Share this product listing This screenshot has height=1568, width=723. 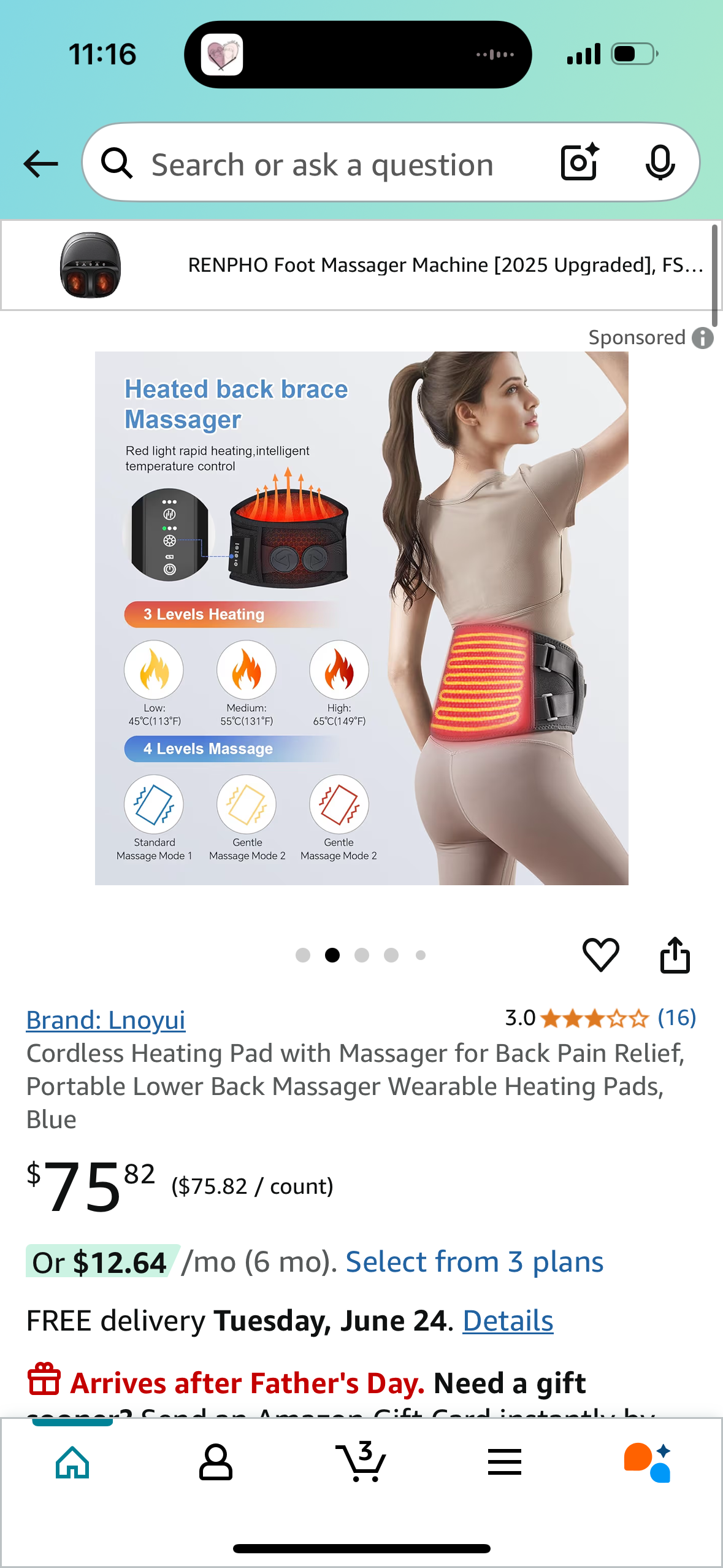675,955
